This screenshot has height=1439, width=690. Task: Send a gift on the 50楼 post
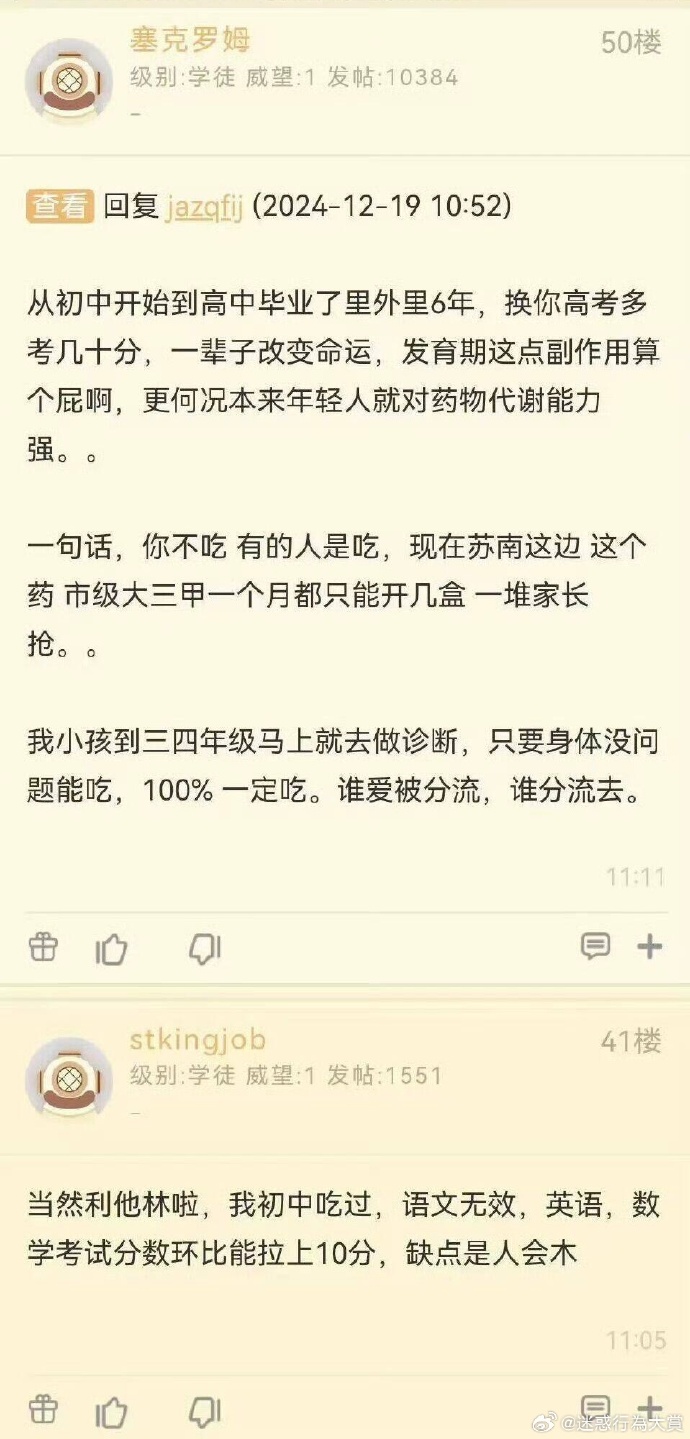(43, 946)
